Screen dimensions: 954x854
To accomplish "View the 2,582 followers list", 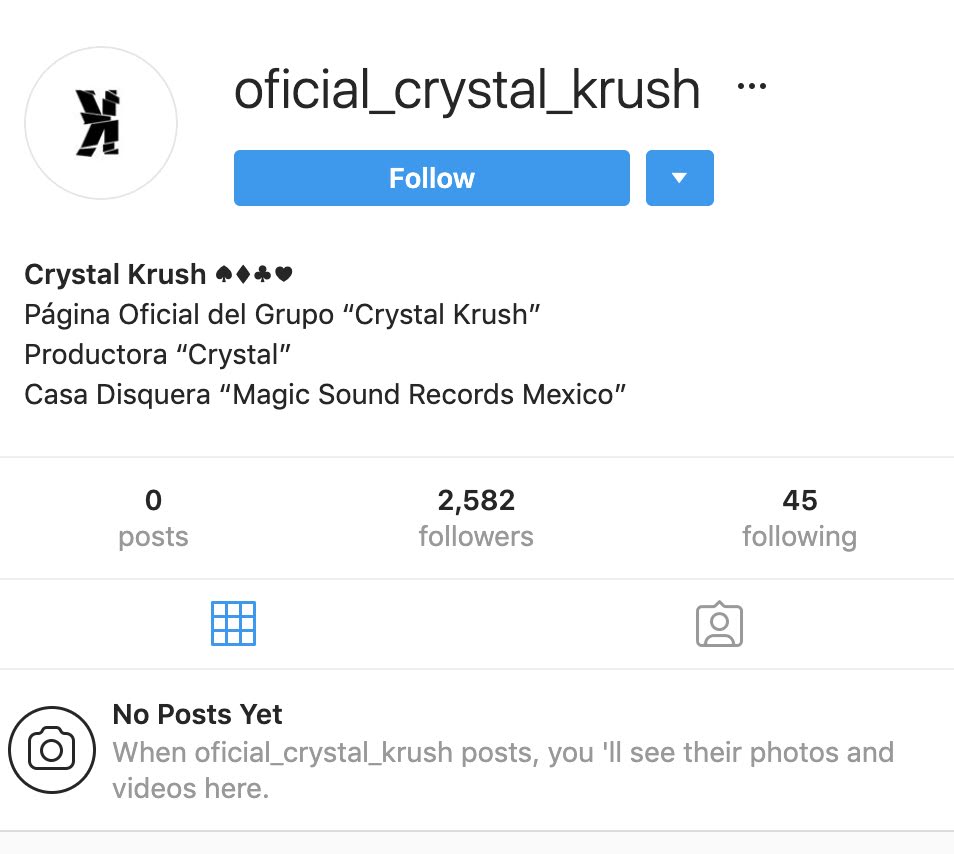I will (476, 518).
